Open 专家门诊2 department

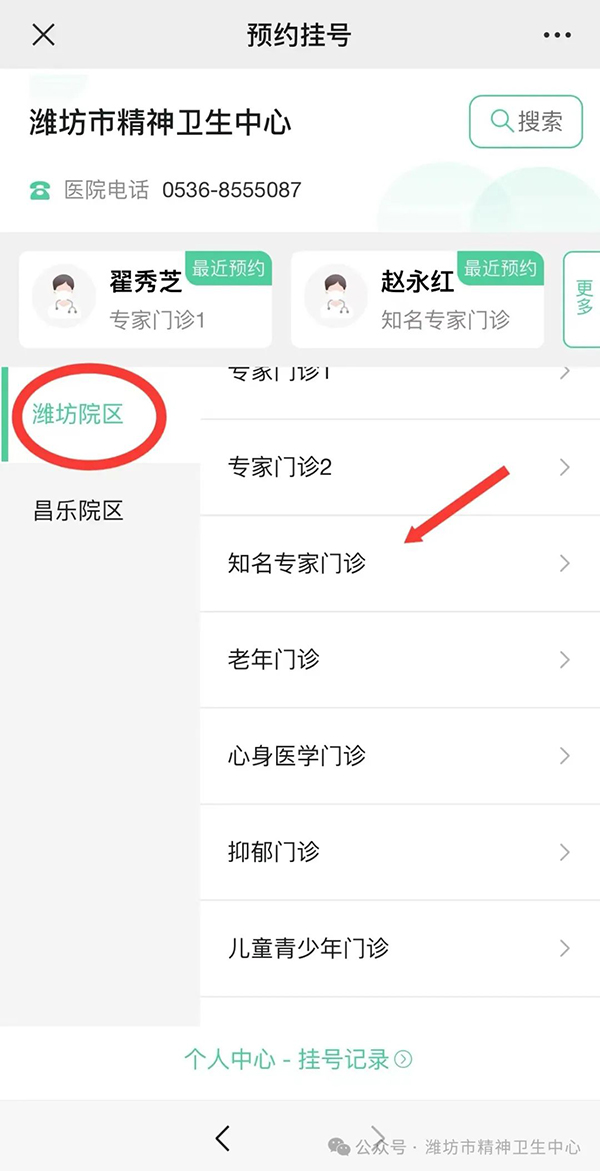398,467
